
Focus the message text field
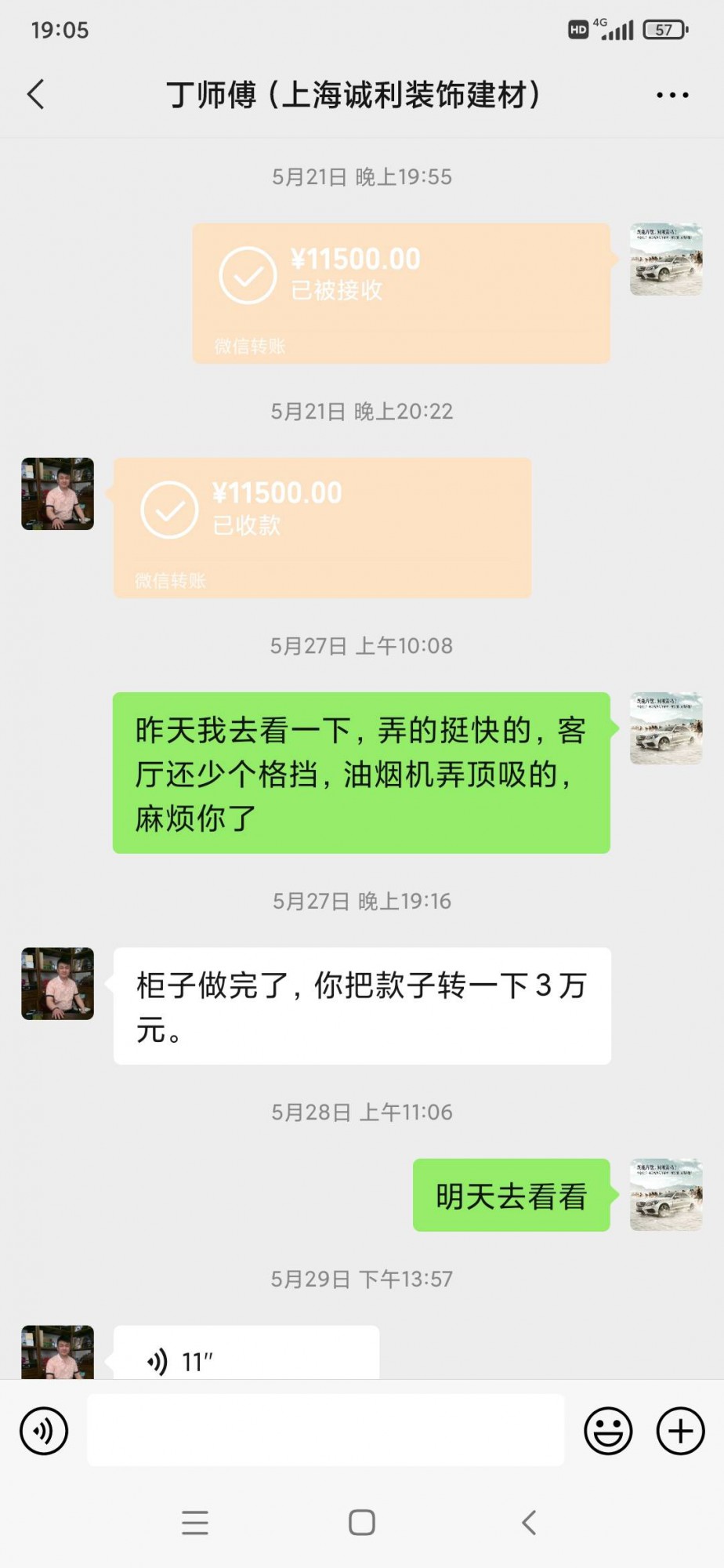(x=325, y=1431)
